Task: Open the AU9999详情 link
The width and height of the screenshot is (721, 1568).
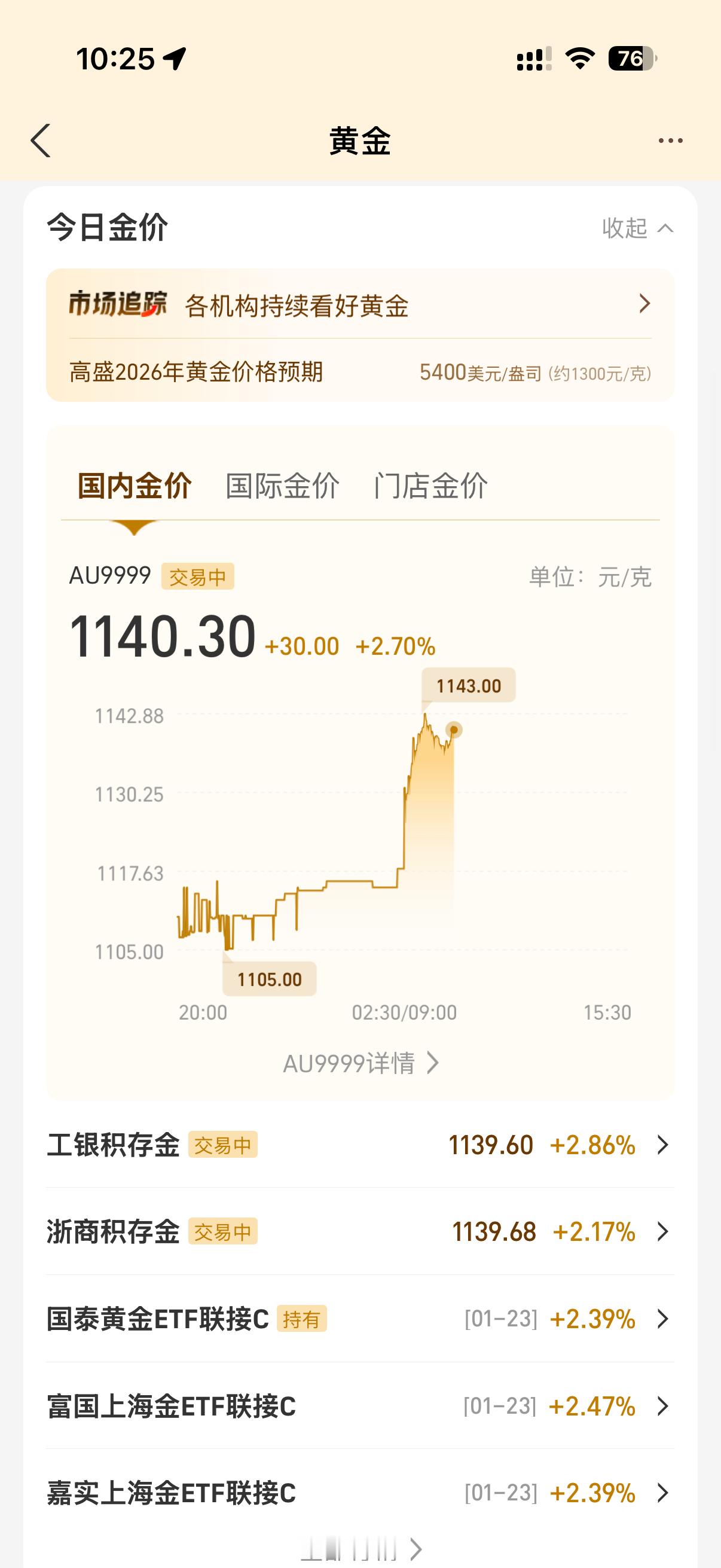Action: [359, 1063]
